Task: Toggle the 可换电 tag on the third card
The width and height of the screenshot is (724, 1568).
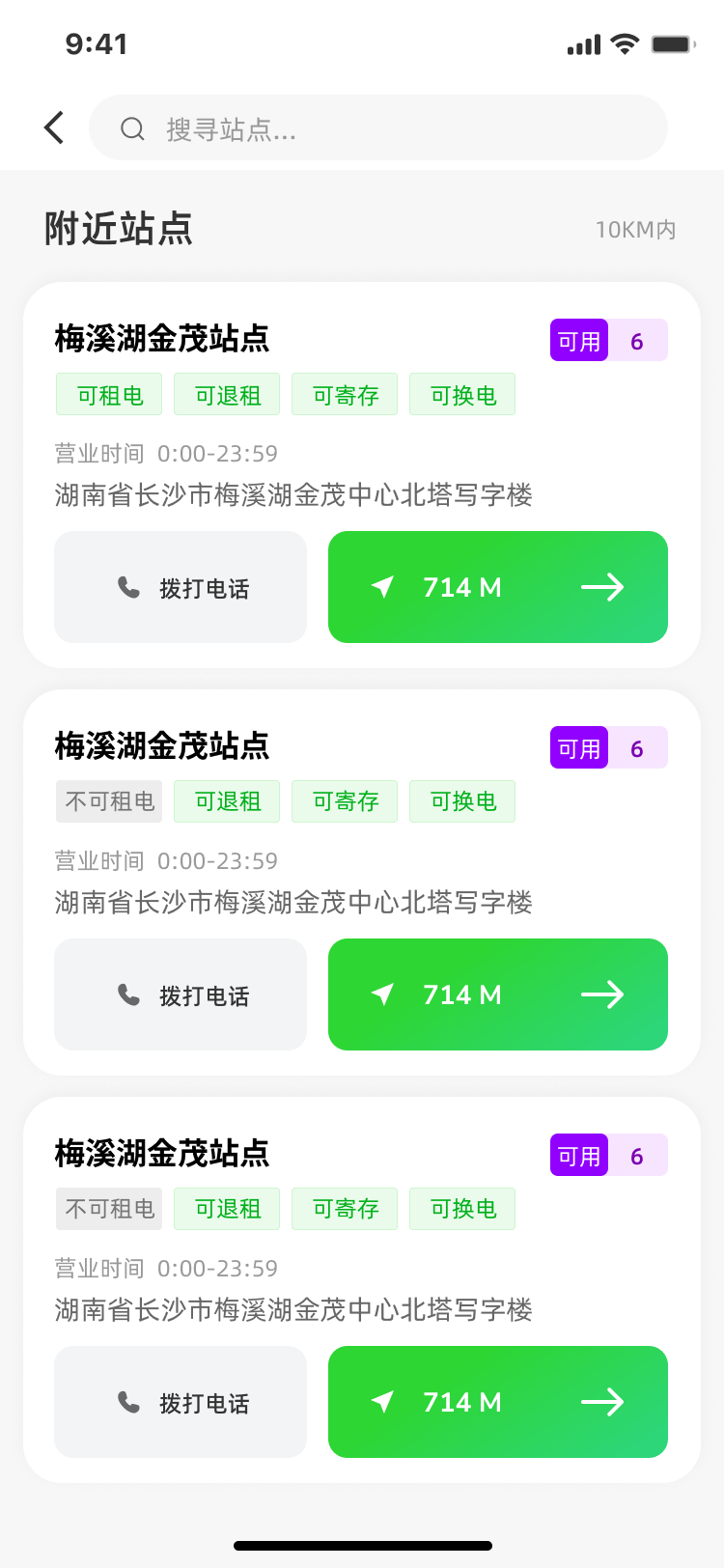Action: [x=461, y=1209]
